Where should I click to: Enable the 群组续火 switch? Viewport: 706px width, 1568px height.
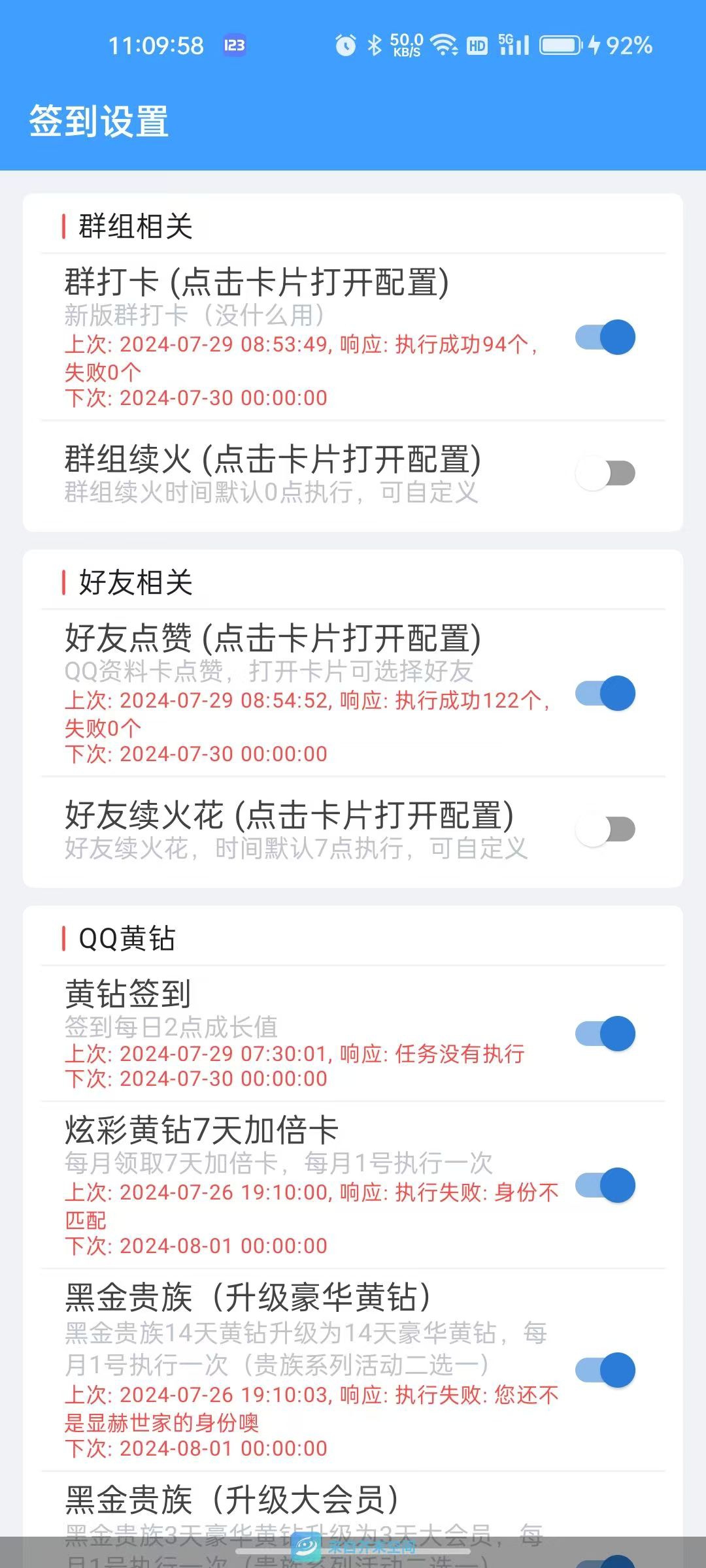tap(605, 473)
